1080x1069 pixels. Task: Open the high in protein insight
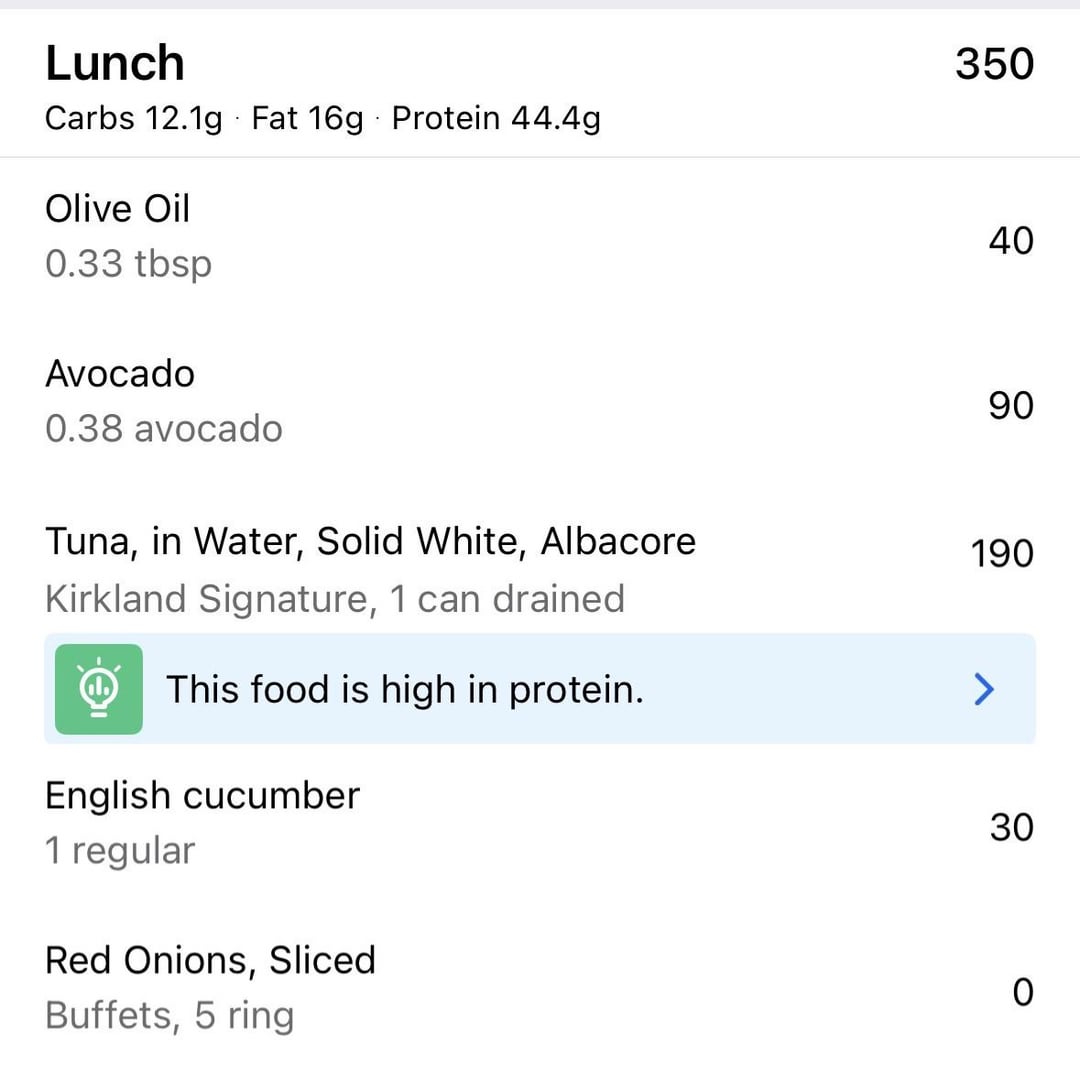(x=540, y=689)
